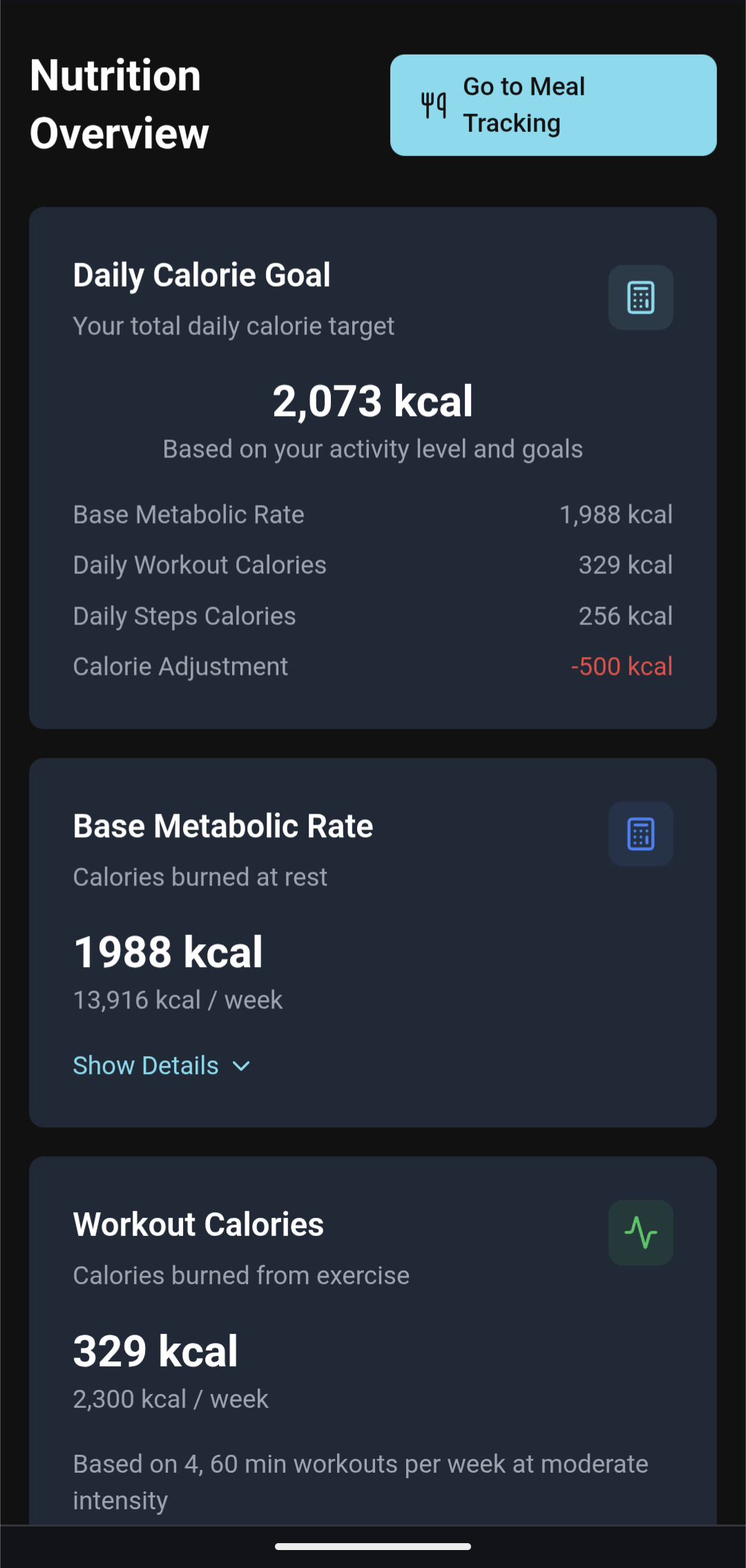Click the teal calculator icon for calorie goal

(640, 297)
